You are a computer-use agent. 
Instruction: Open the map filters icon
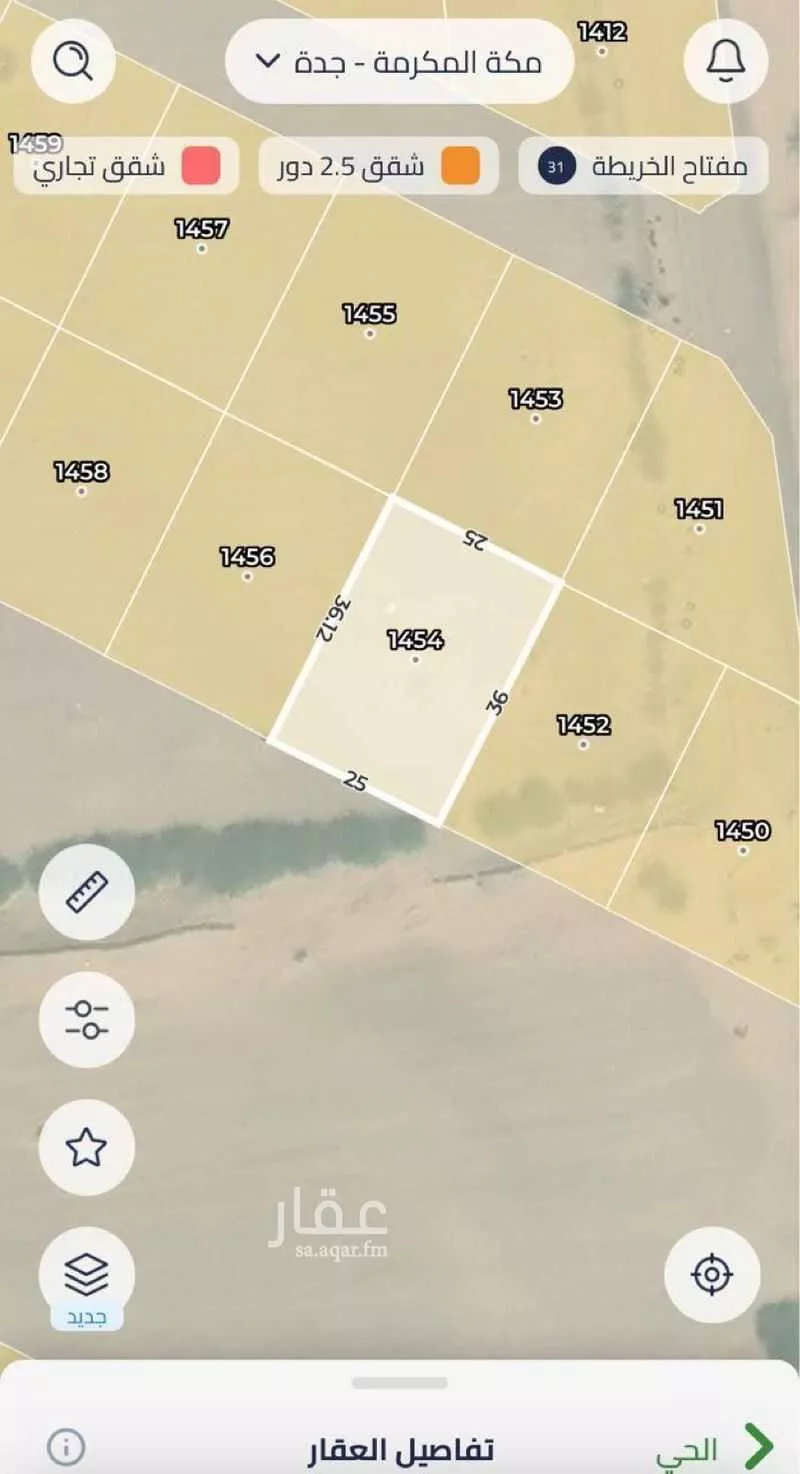pos(86,1018)
